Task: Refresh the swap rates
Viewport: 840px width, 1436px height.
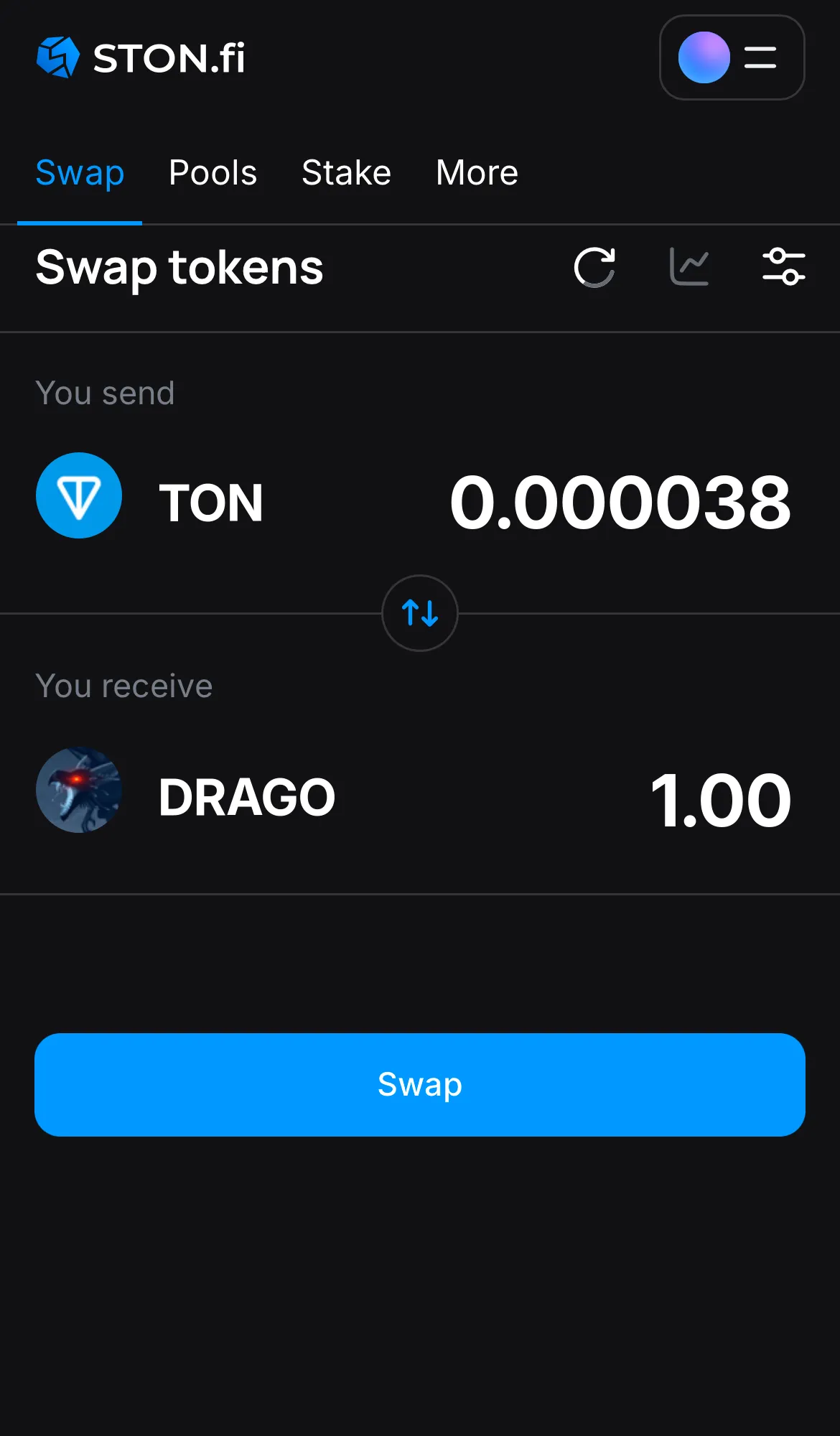Action: 594,266
